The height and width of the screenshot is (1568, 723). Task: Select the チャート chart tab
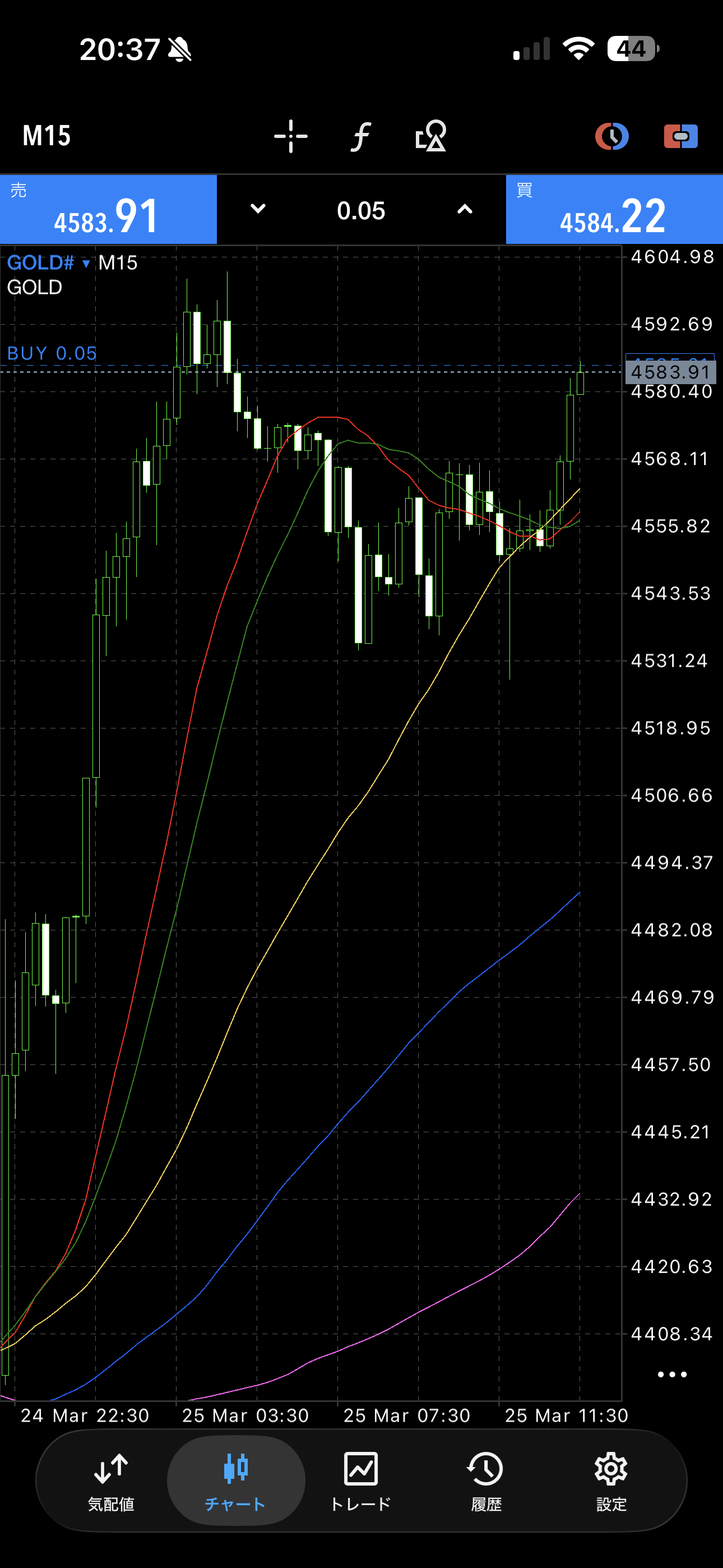click(235, 1481)
